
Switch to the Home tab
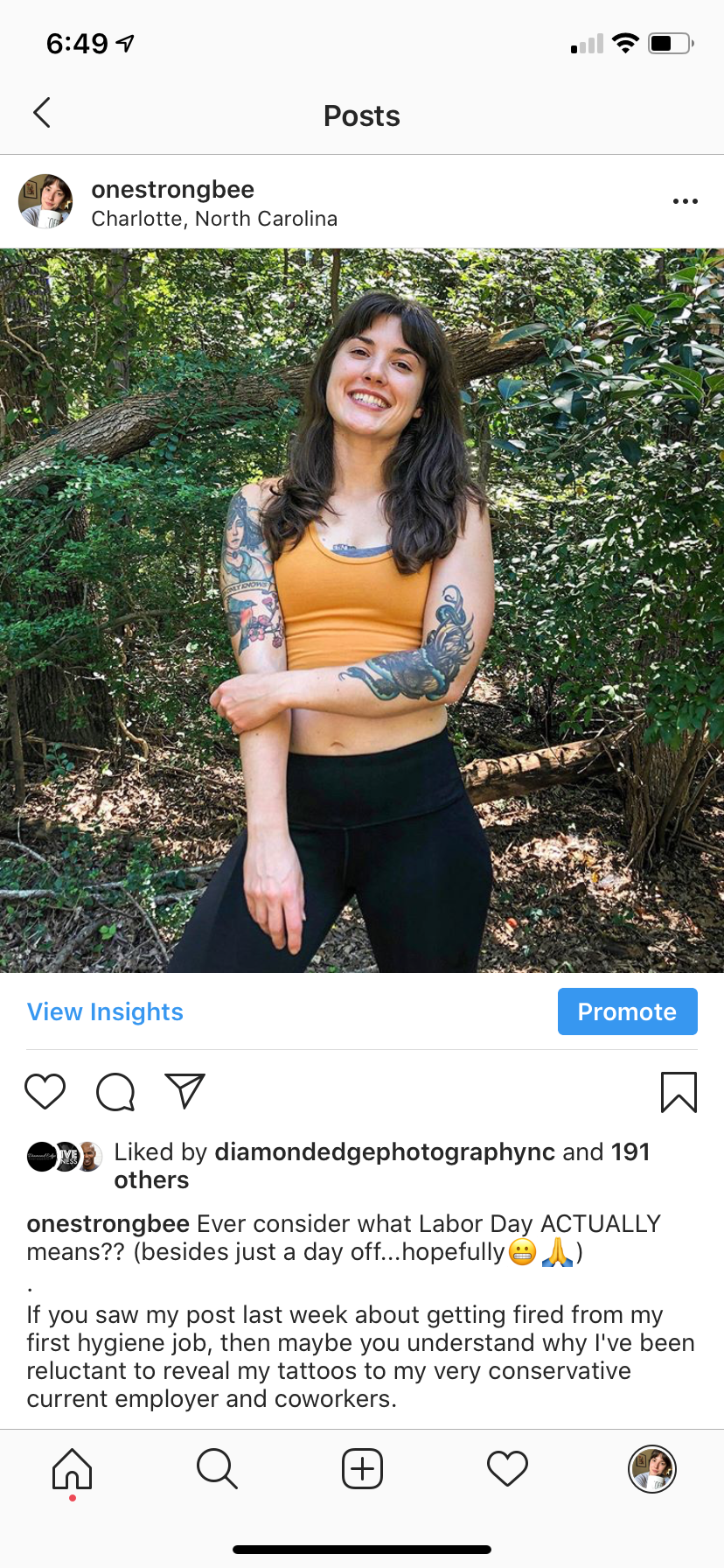tap(73, 1469)
